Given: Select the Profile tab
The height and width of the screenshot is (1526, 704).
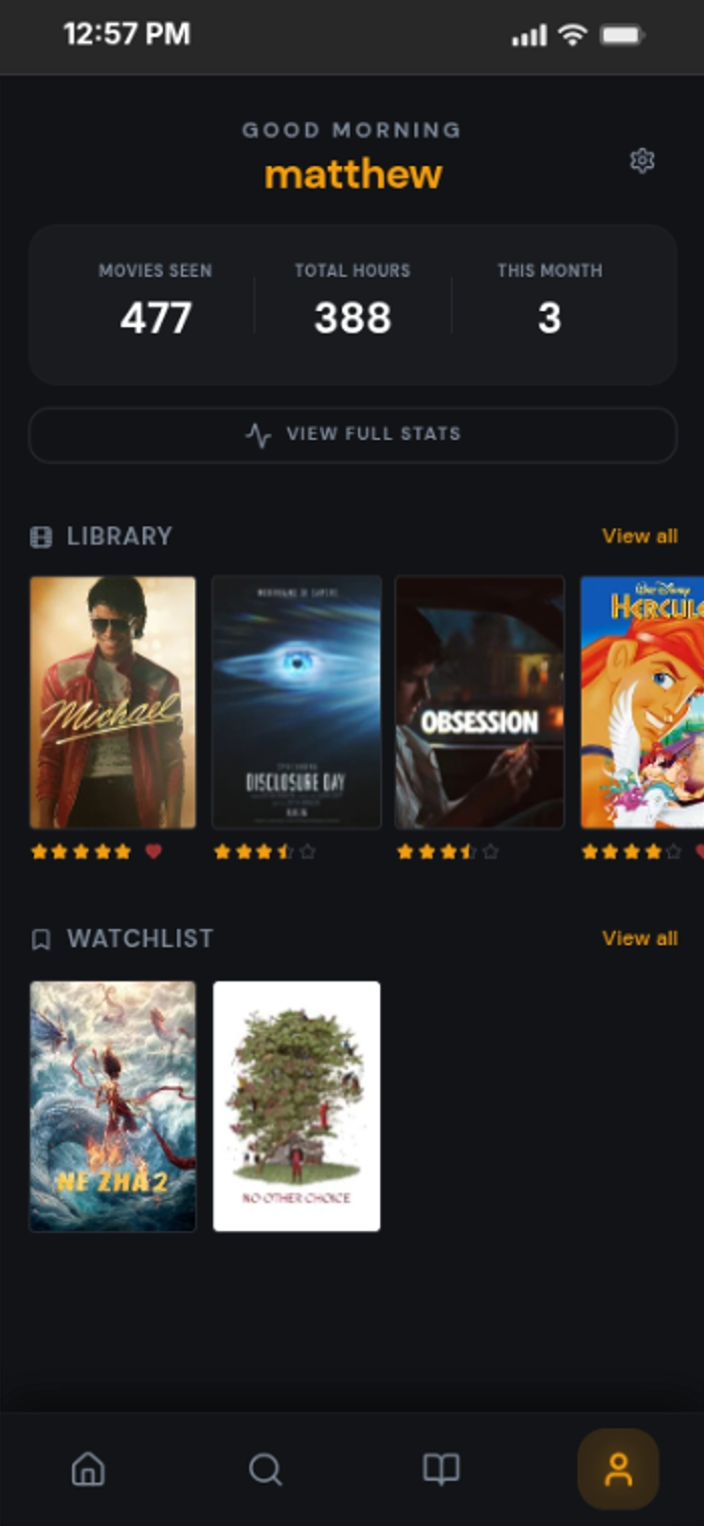Looking at the screenshot, I should pos(618,1469).
